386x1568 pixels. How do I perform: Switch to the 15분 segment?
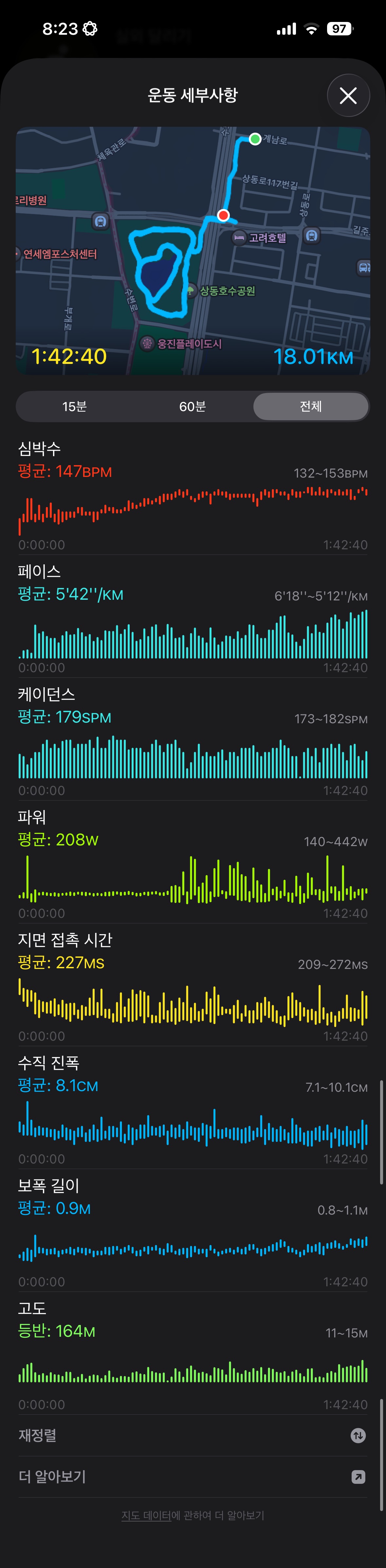74,406
